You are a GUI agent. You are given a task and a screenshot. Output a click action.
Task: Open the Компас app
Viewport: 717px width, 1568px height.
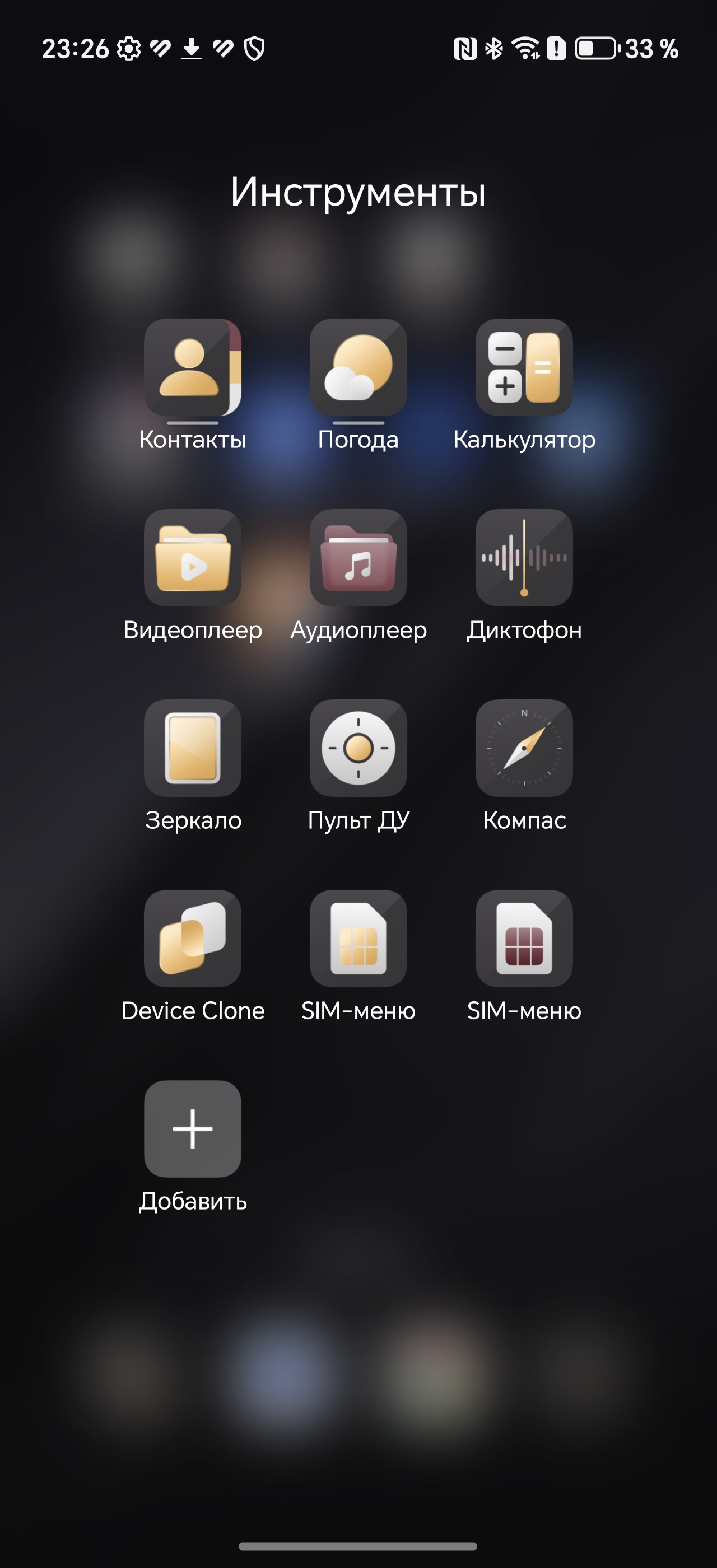click(523, 748)
